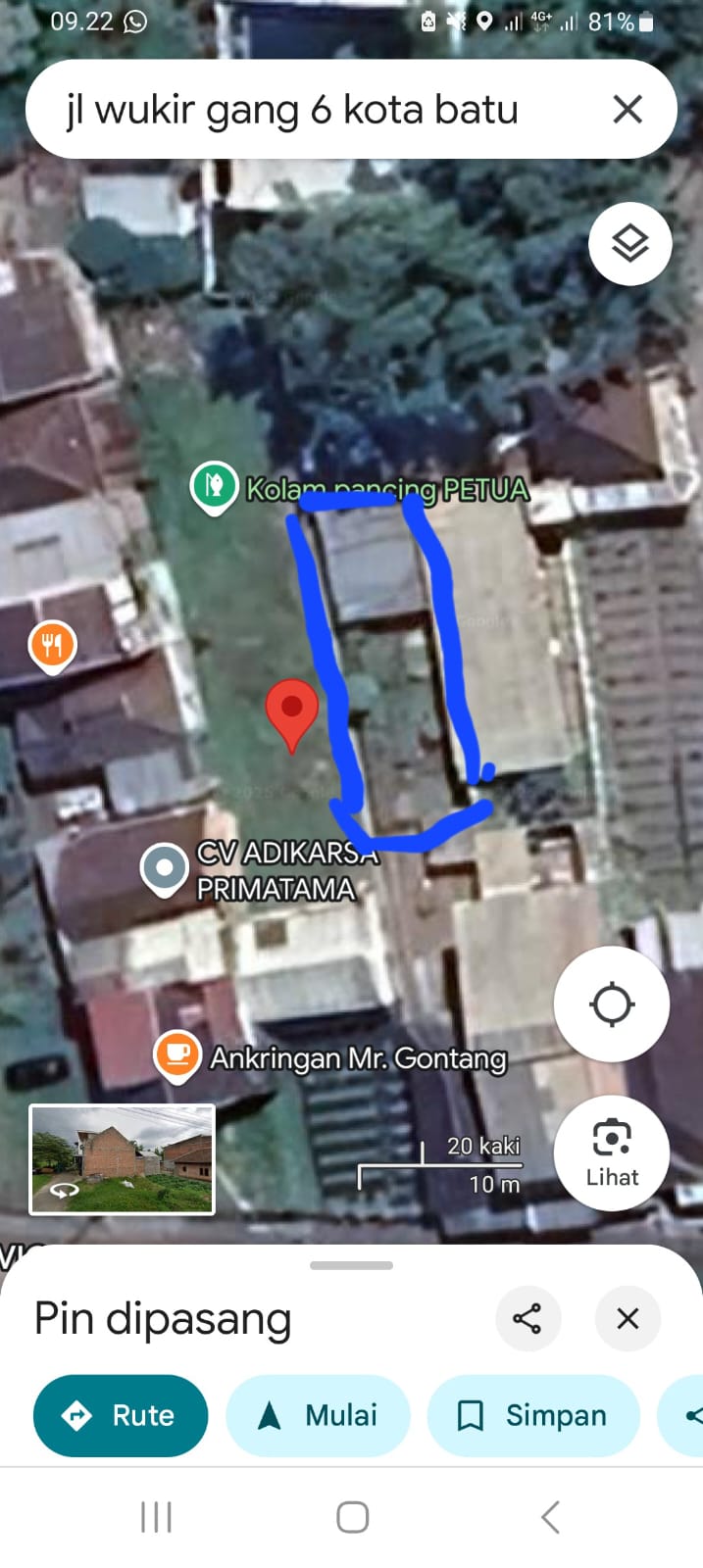The image size is (703, 1568).
Task: Tap the orange restaurant marker on map
Action: click(53, 646)
